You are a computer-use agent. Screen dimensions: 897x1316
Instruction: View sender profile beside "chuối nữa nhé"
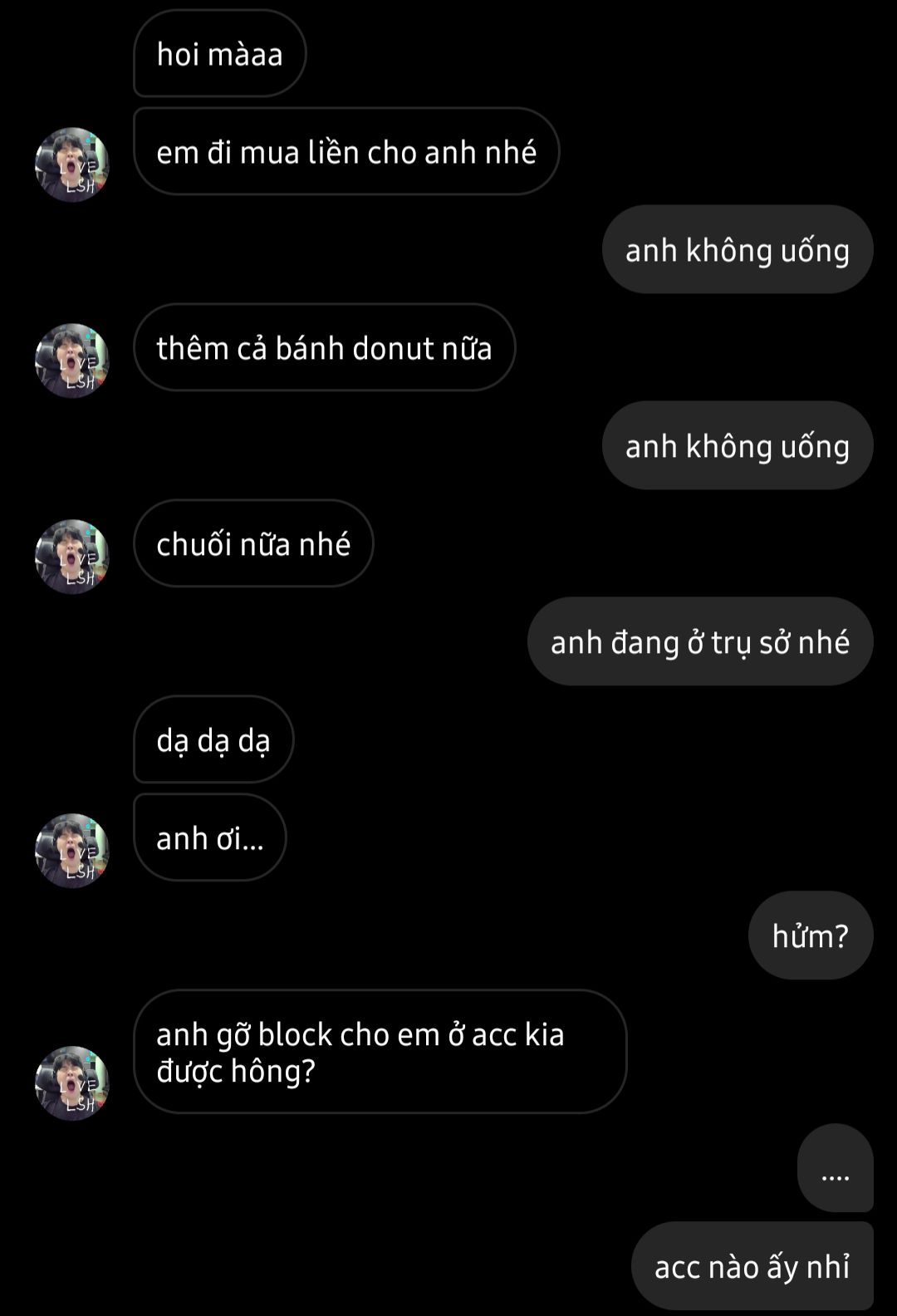(x=72, y=557)
